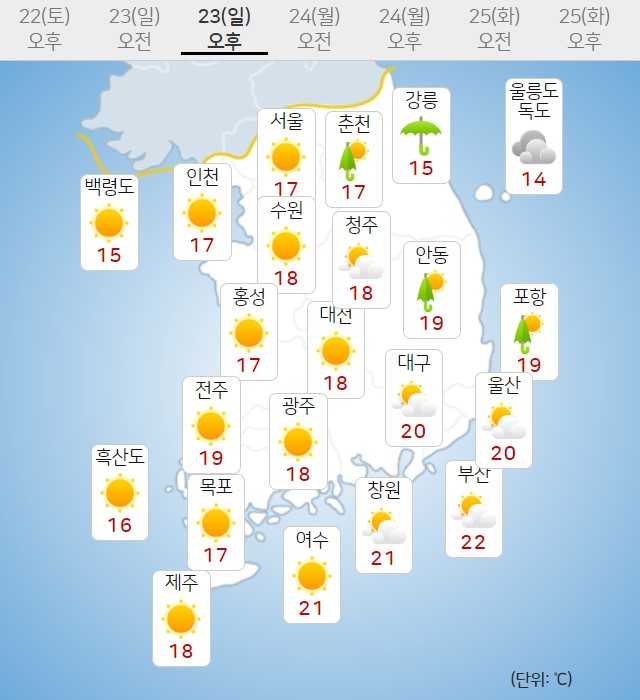Switch to the 23(일) 오전 tab
640x700 pixels.
[x=135, y=28]
